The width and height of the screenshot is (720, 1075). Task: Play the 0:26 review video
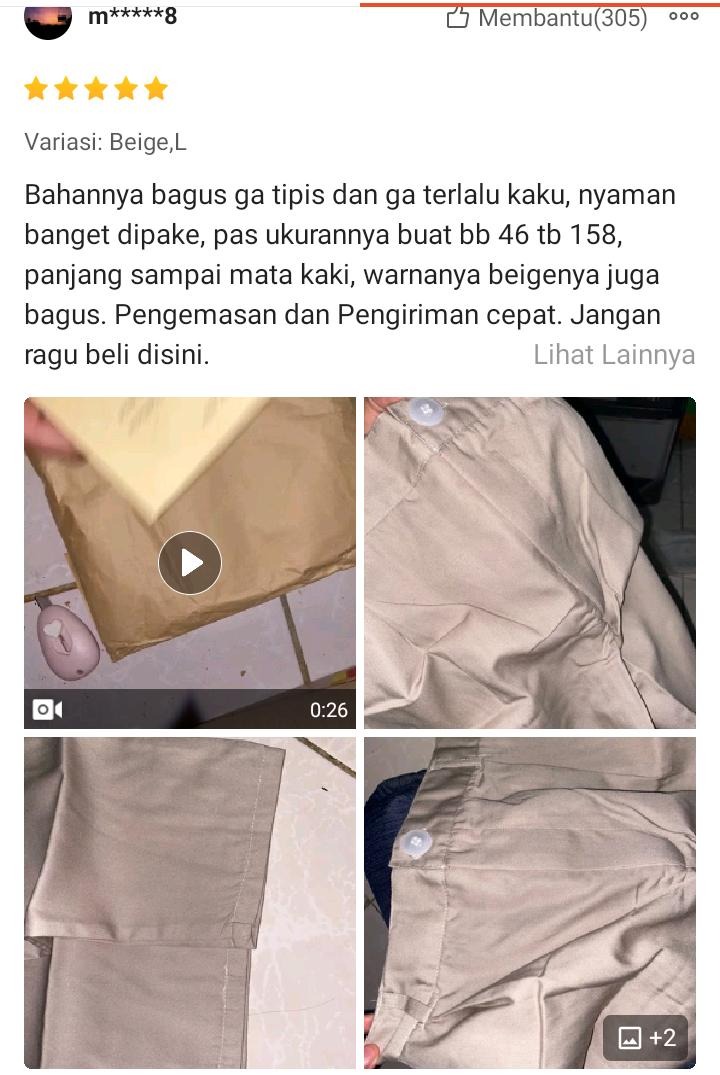tap(190, 562)
